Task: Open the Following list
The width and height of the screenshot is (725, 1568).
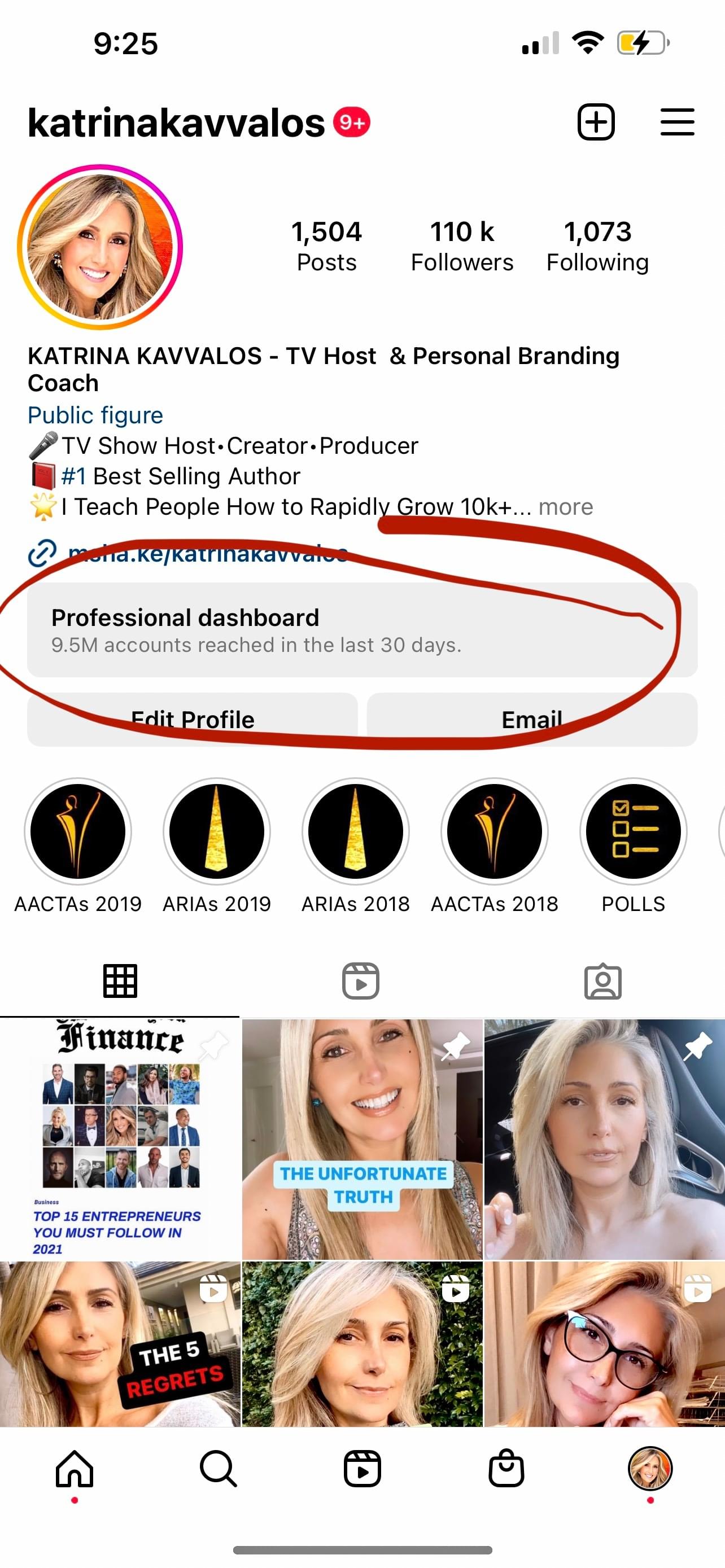Action: pos(597,246)
